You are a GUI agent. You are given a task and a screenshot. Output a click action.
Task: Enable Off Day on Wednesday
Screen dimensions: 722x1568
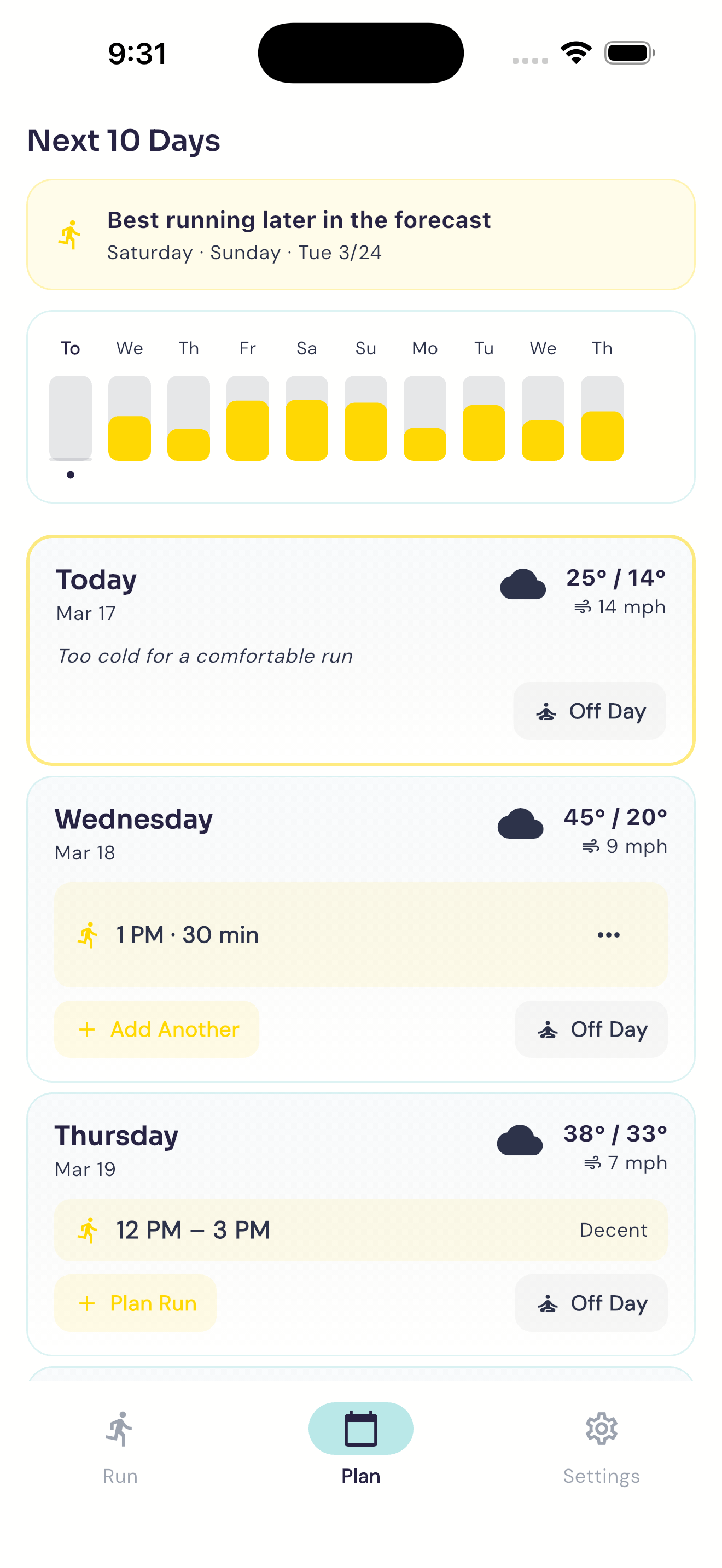(x=591, y=1029)
